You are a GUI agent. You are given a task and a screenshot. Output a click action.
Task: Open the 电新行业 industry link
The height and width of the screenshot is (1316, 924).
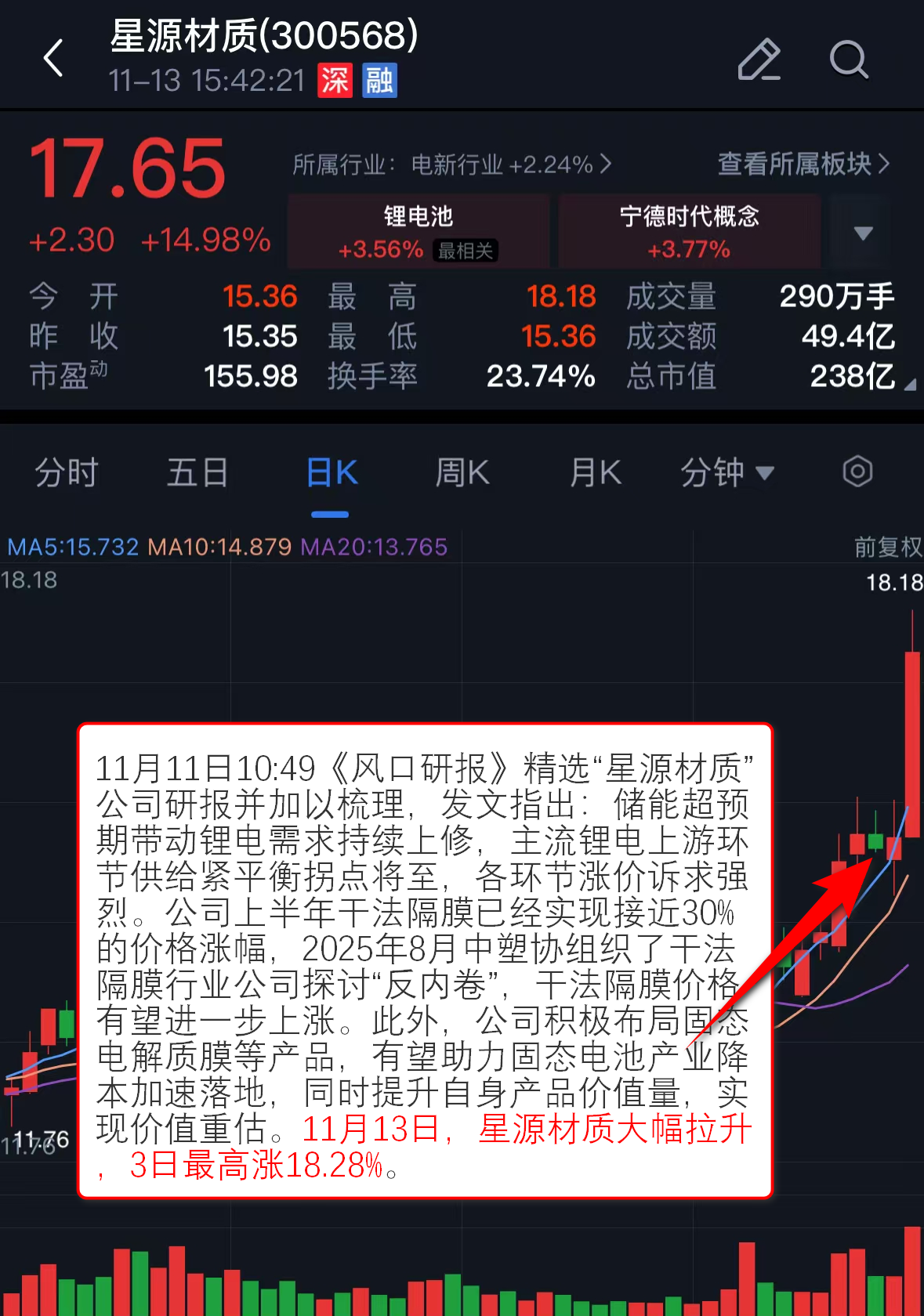451,164
